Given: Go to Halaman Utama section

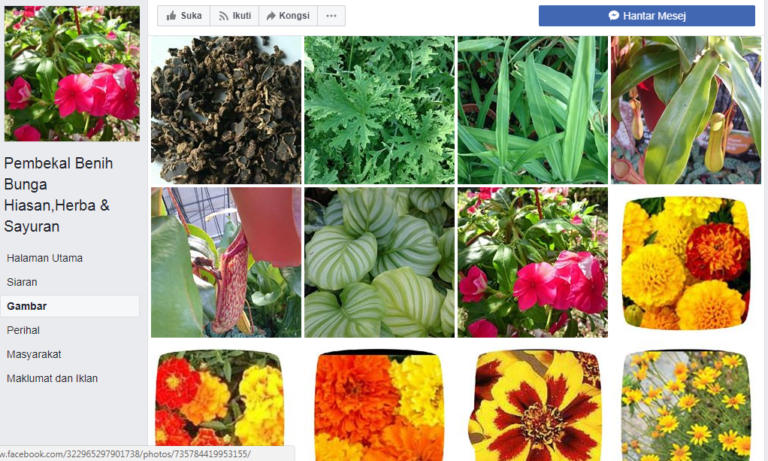Looking at the screenshot, I should [45, 258].
